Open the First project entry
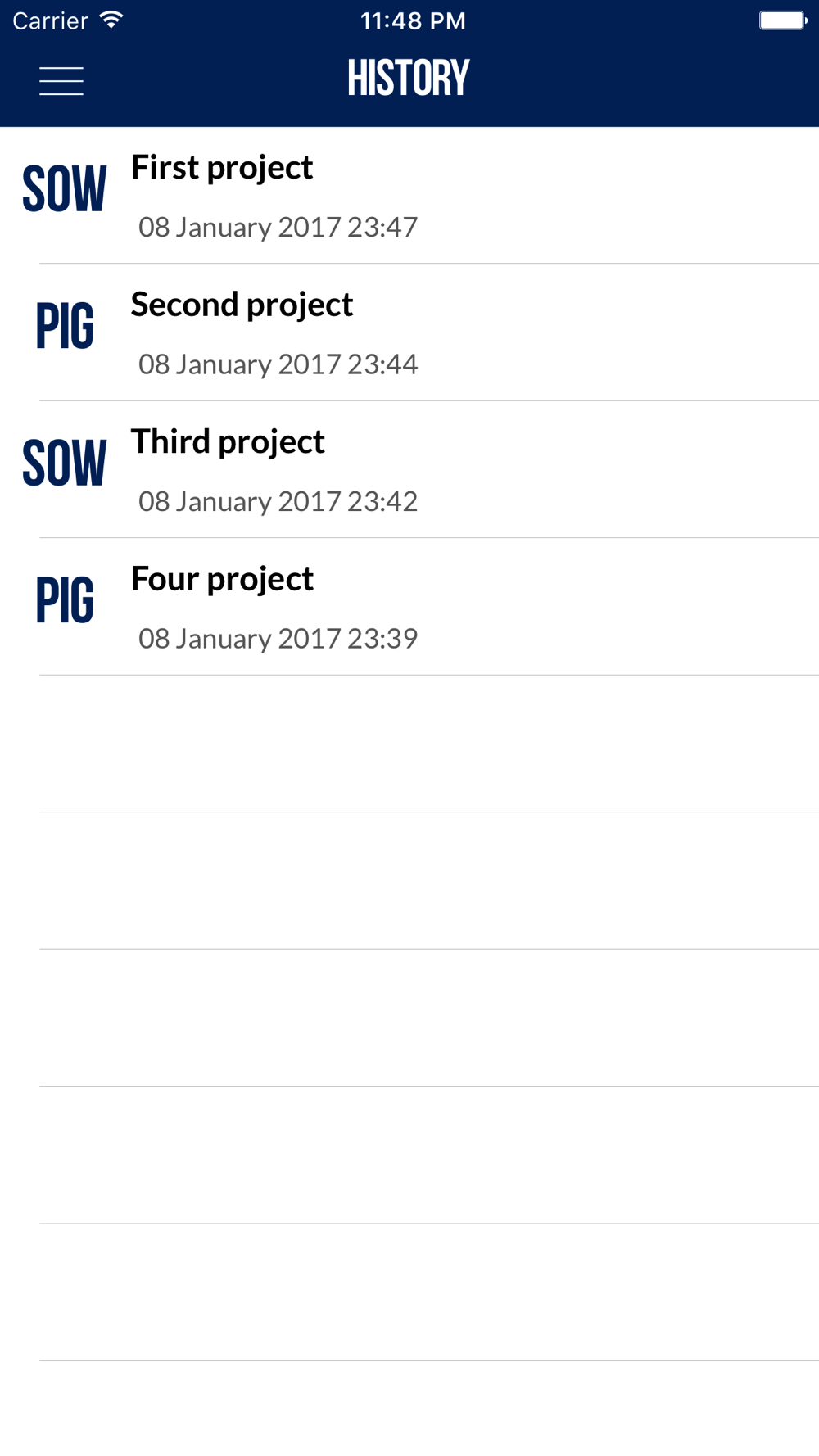The image size is (819, 1456). (x=409, y=196)
